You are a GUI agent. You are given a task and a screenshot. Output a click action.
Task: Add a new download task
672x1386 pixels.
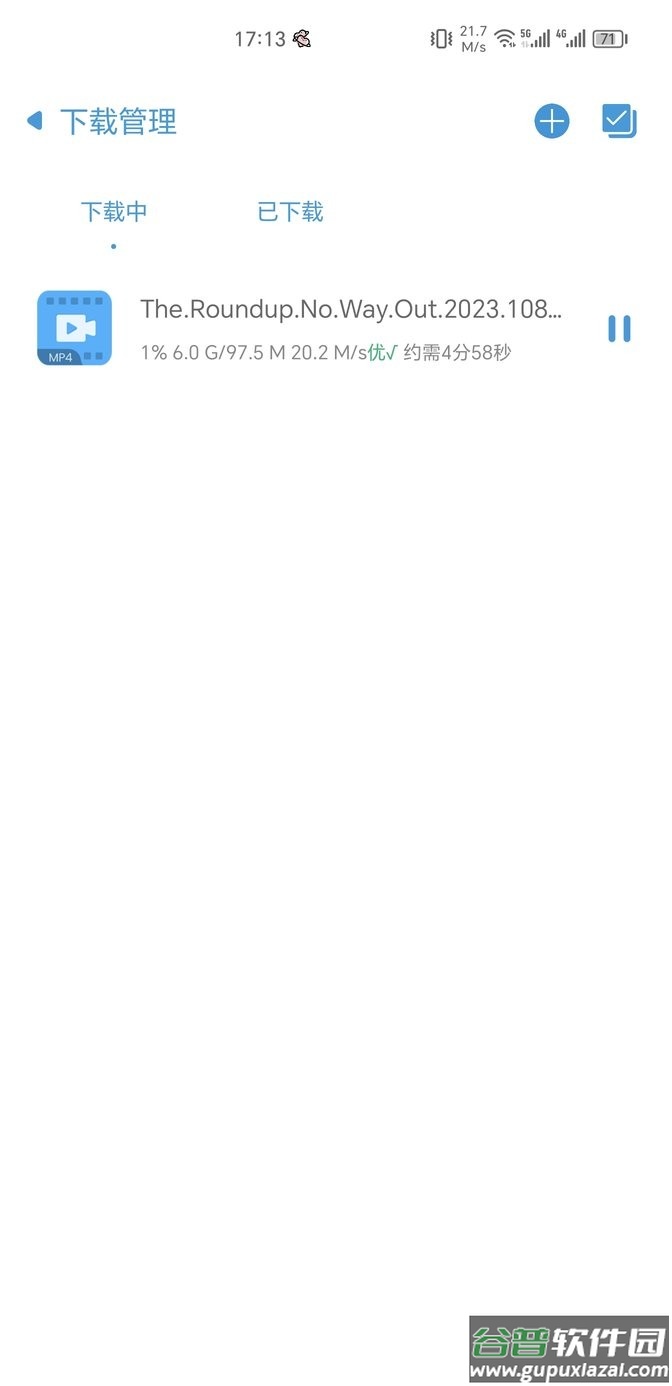coord(551,121)
